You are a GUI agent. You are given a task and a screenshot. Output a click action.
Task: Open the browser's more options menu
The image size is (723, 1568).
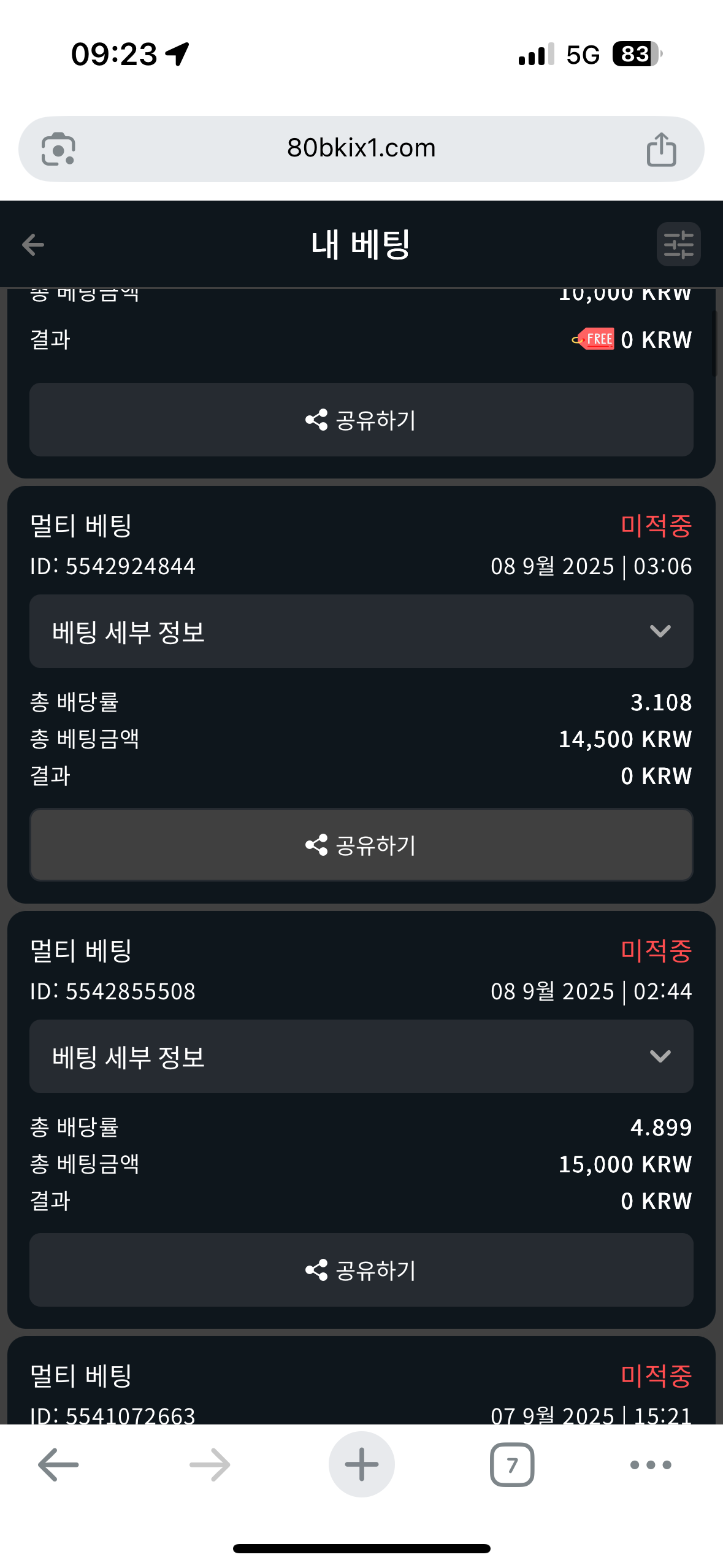point(651,1465)
